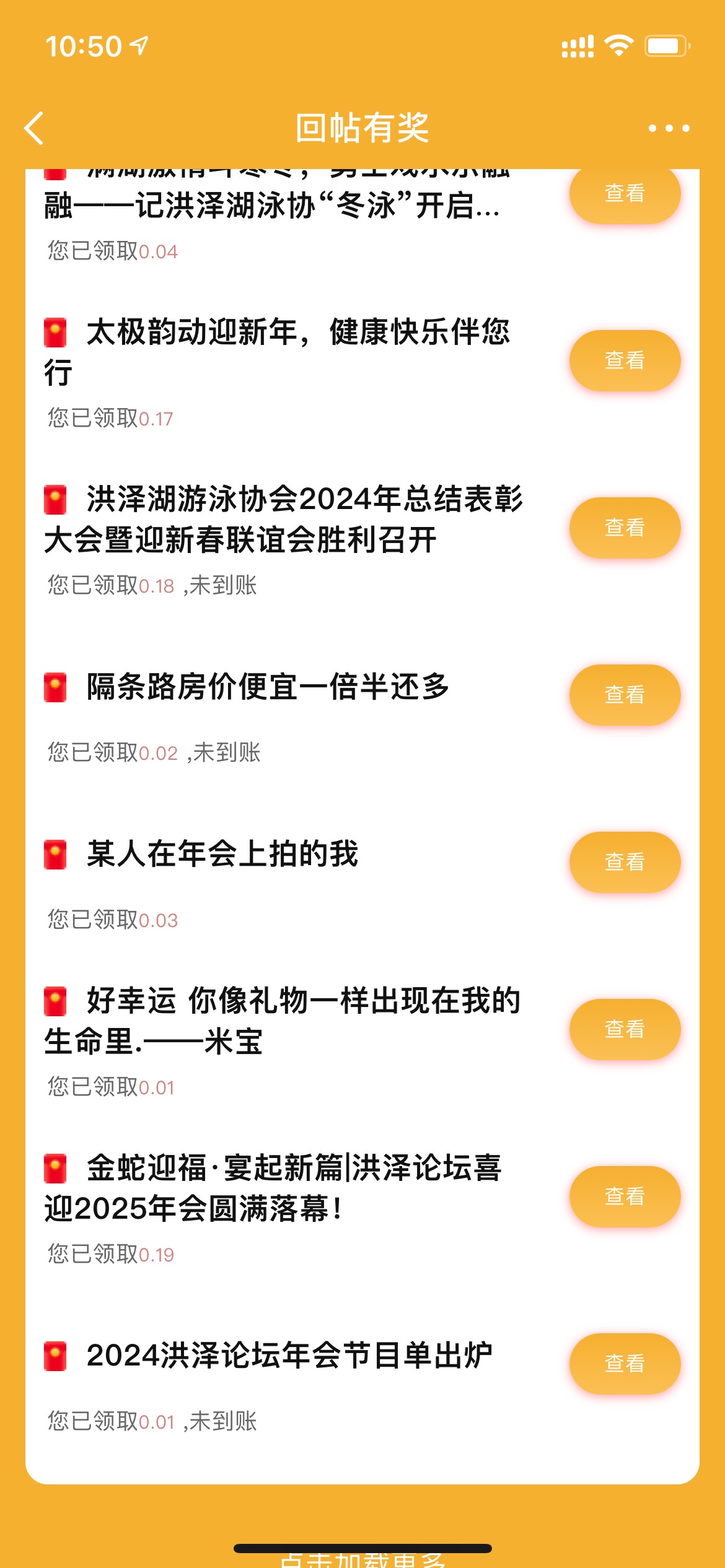Tap 查看 next to the 冬泳 post

[625, 194]
